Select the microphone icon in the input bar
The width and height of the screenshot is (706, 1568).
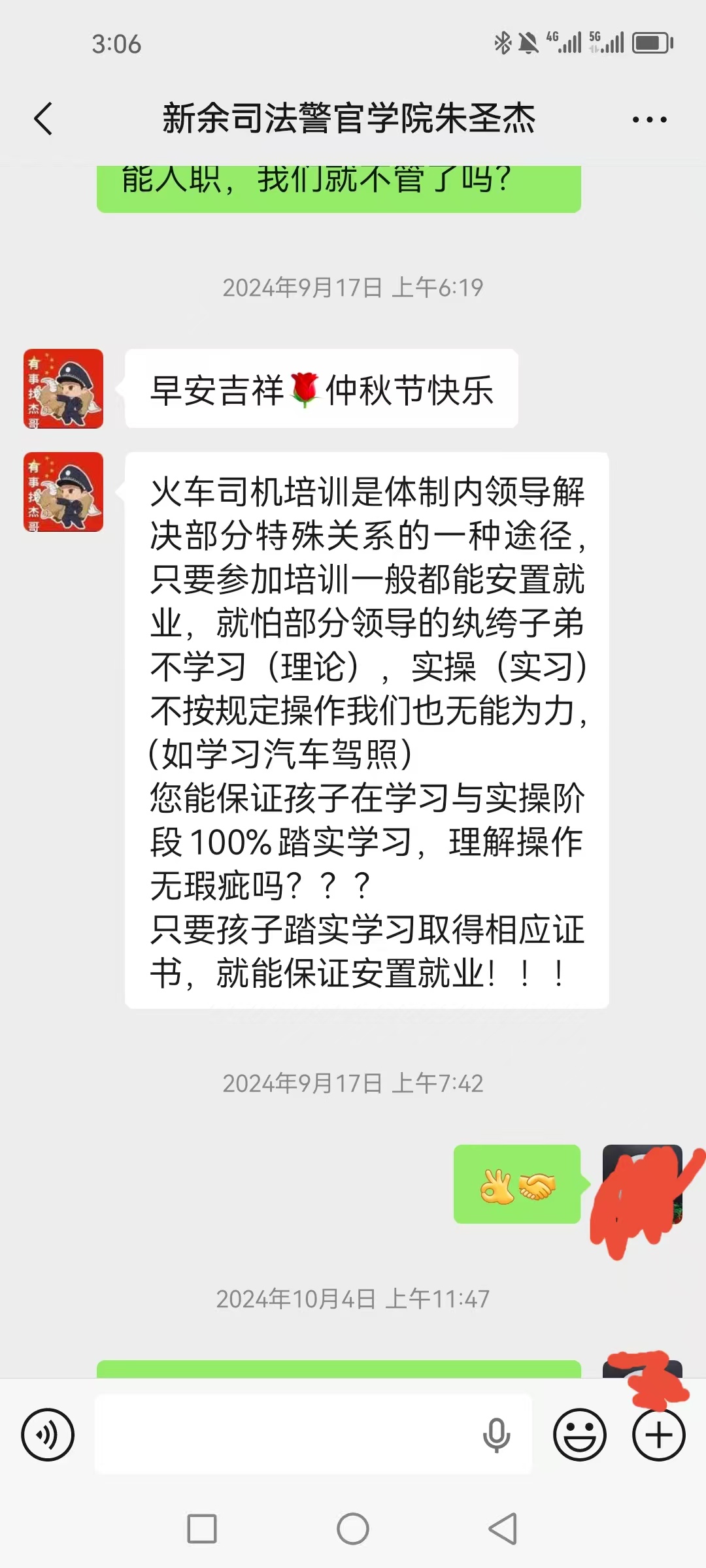(497, 1435)
